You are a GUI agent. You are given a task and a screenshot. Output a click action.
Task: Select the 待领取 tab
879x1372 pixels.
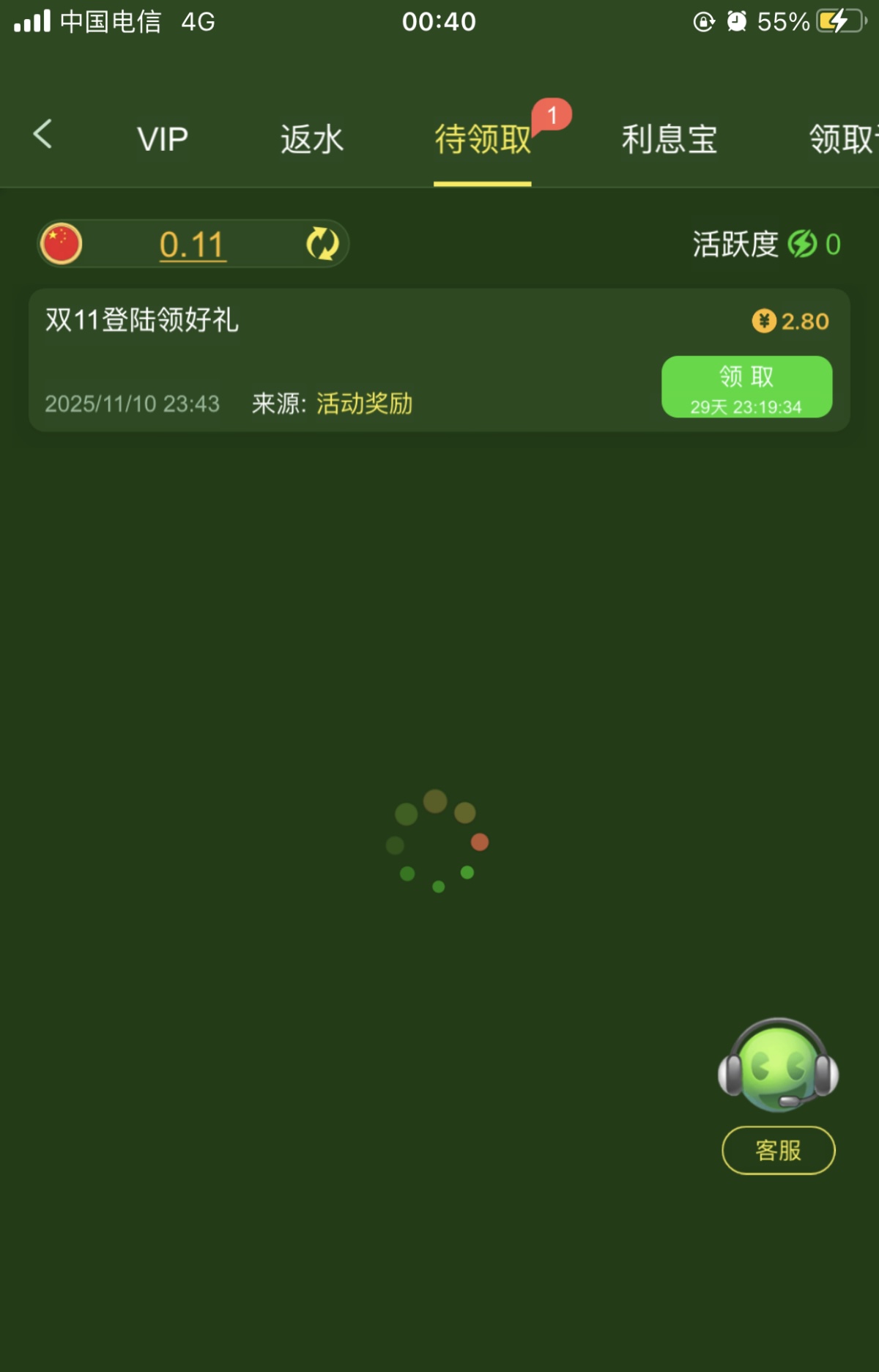coord(482,139)
